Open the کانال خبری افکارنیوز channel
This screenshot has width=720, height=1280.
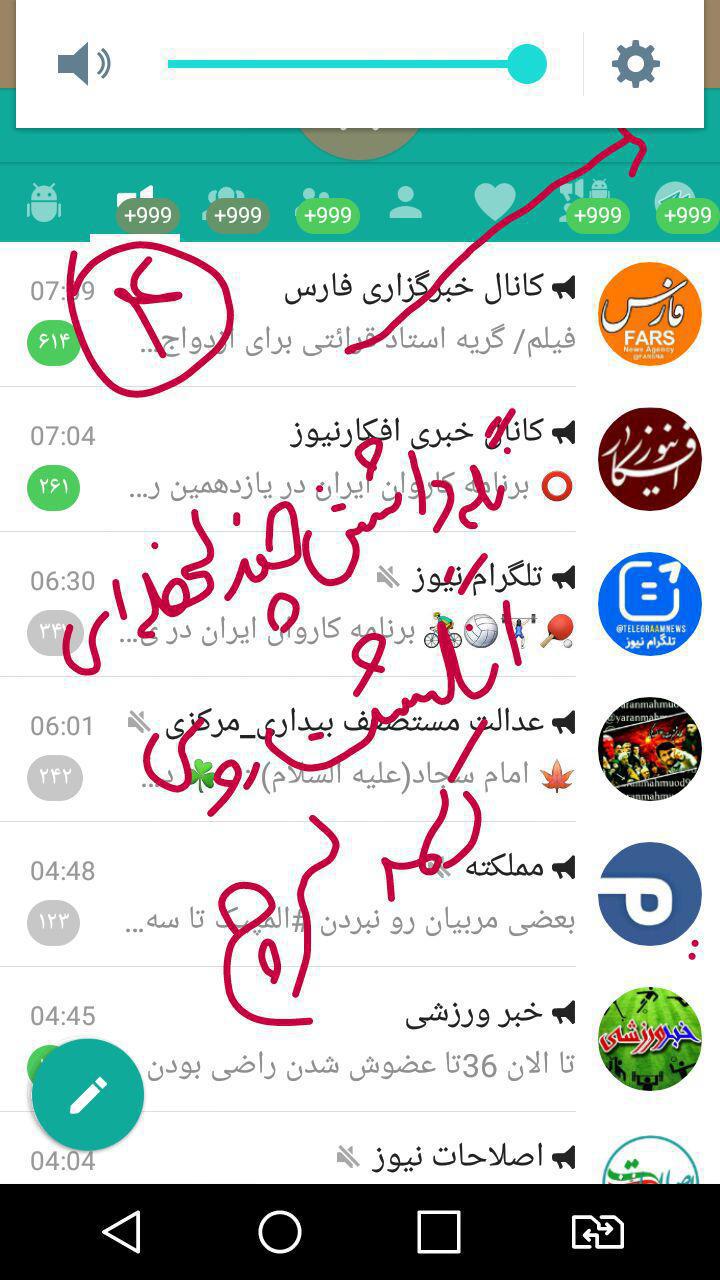coord(360,459)
